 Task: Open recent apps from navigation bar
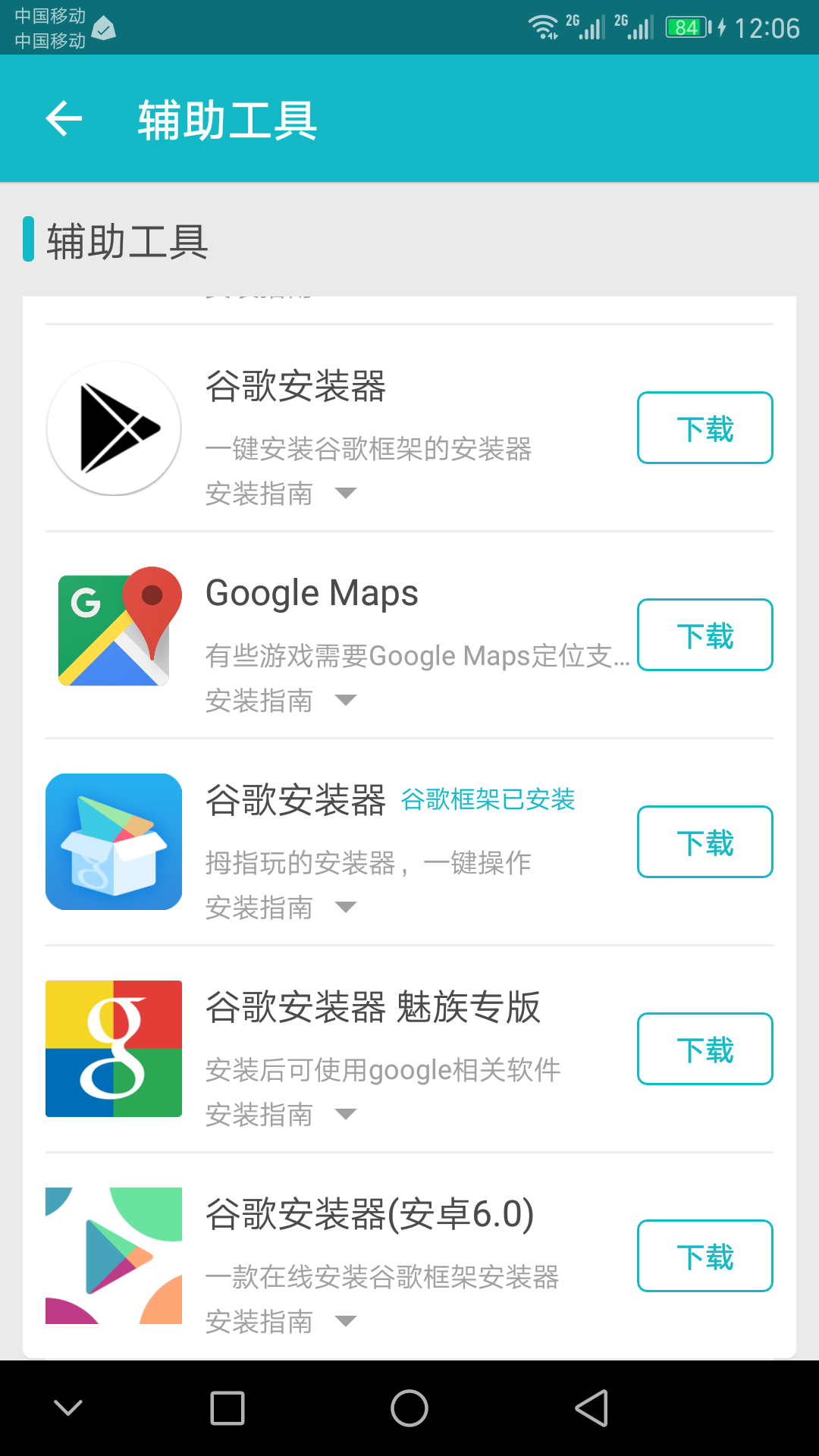[227, 1408]
